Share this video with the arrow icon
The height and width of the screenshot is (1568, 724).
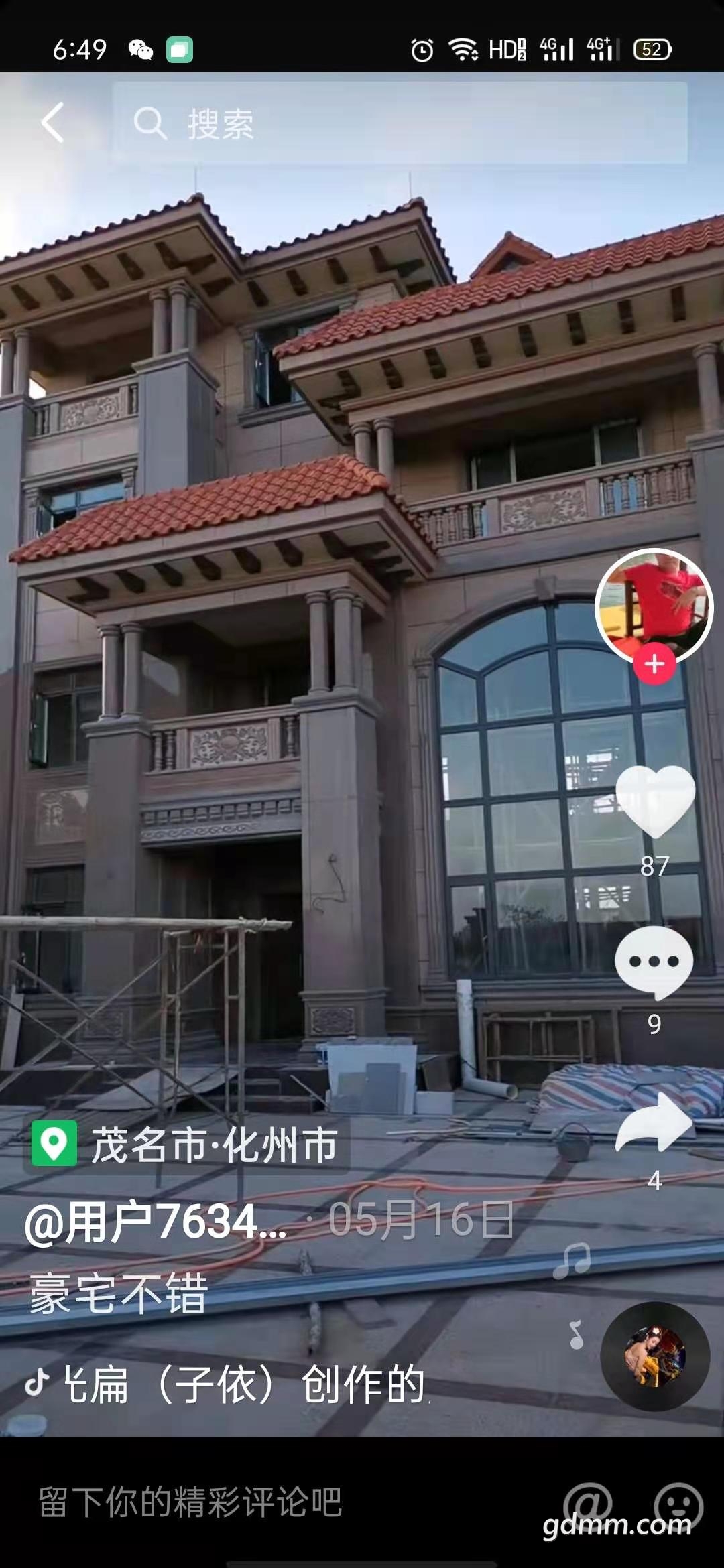pyautogui.click(x=654, y=1124)
